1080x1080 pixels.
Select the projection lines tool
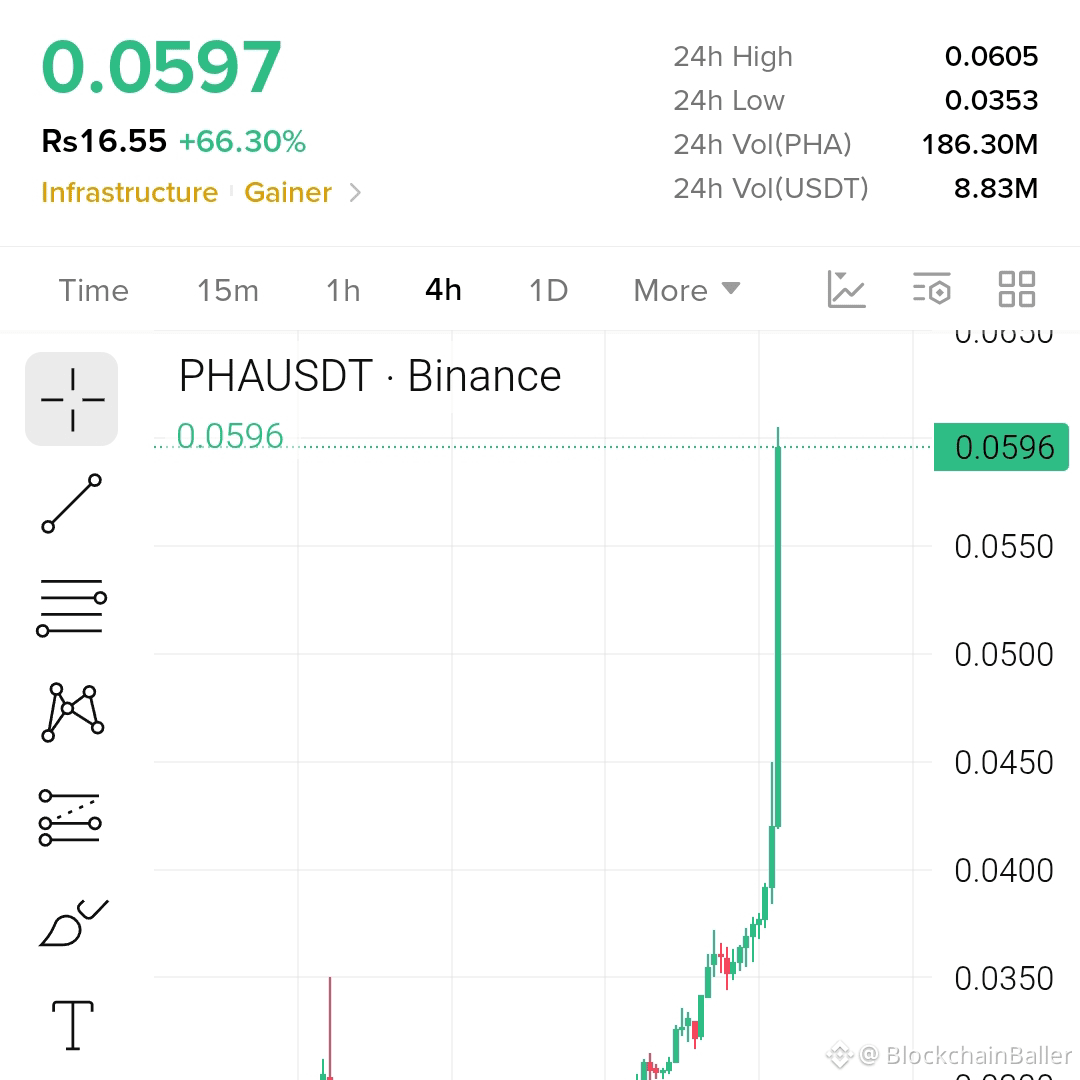(70, 818)
